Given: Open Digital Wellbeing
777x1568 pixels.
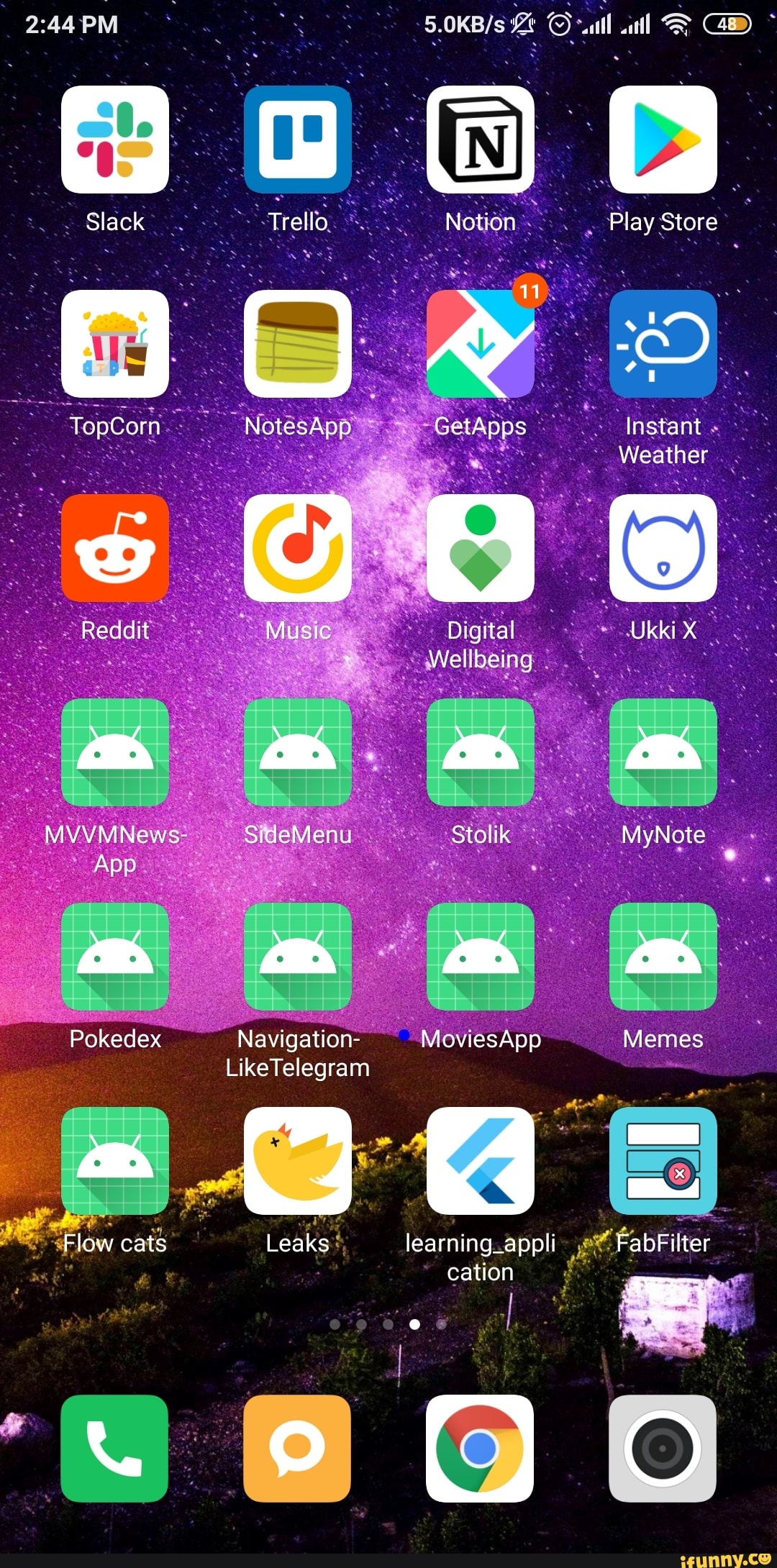Looking at the screenshot, I should coord(481,548).
